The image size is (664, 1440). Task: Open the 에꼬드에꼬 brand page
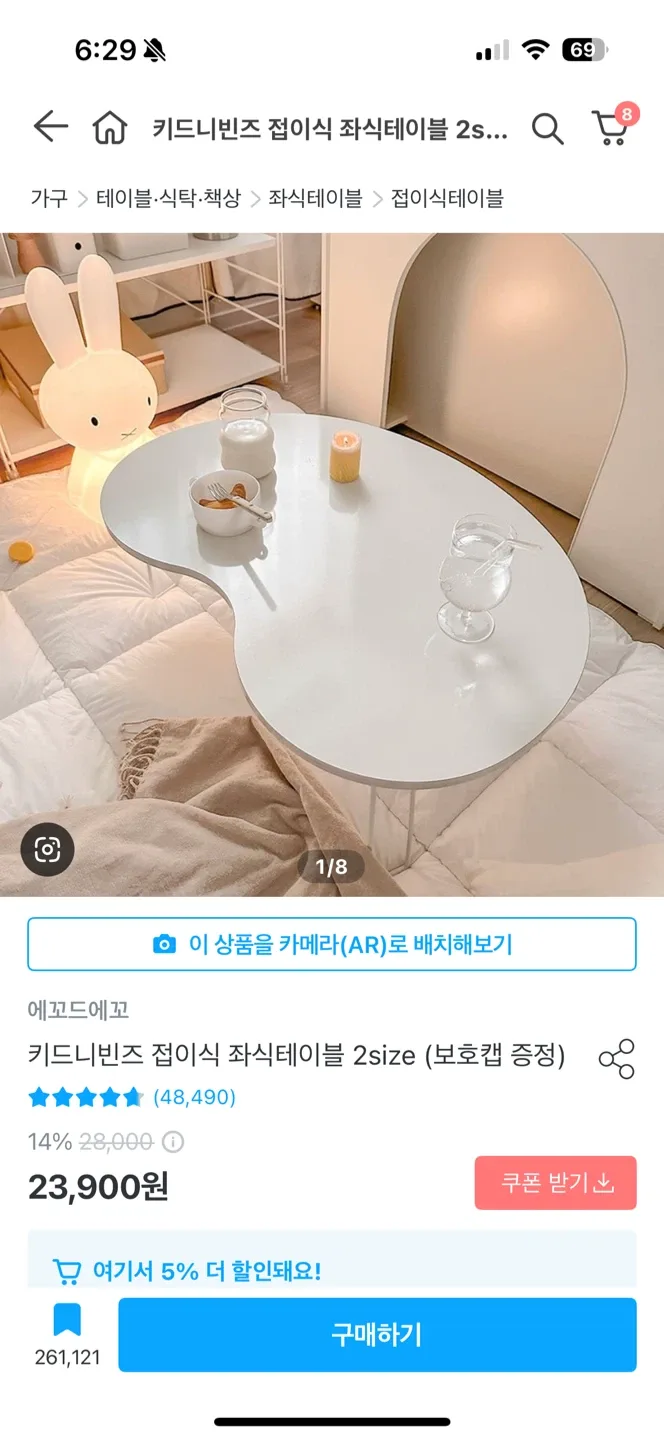78,1010
